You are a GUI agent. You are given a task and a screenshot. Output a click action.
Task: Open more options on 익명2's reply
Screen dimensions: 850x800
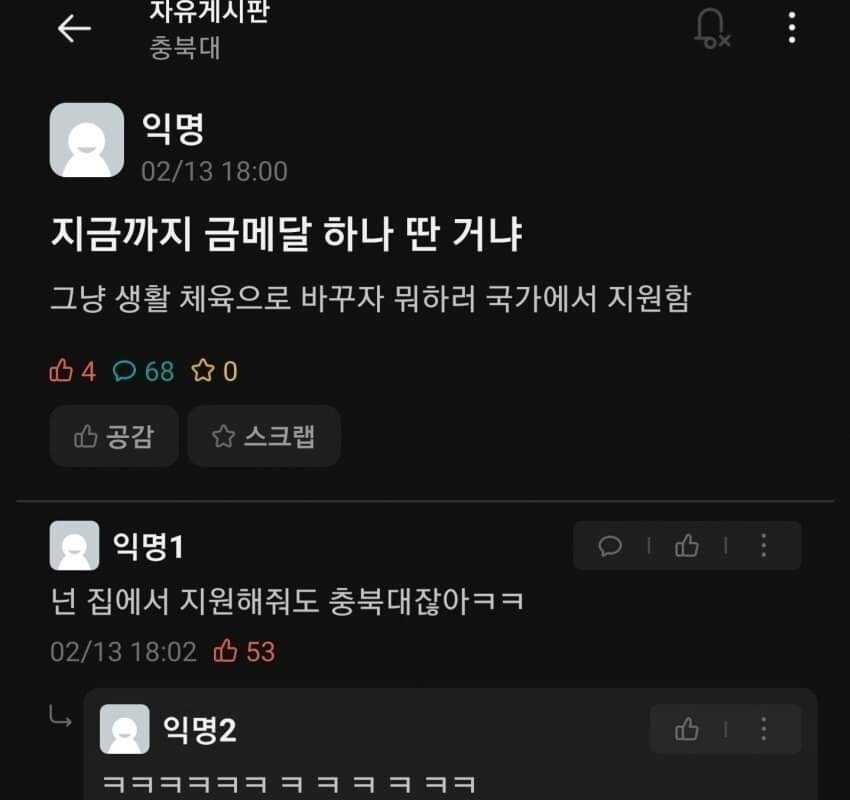pyautogui.click(x=764, y=729)
